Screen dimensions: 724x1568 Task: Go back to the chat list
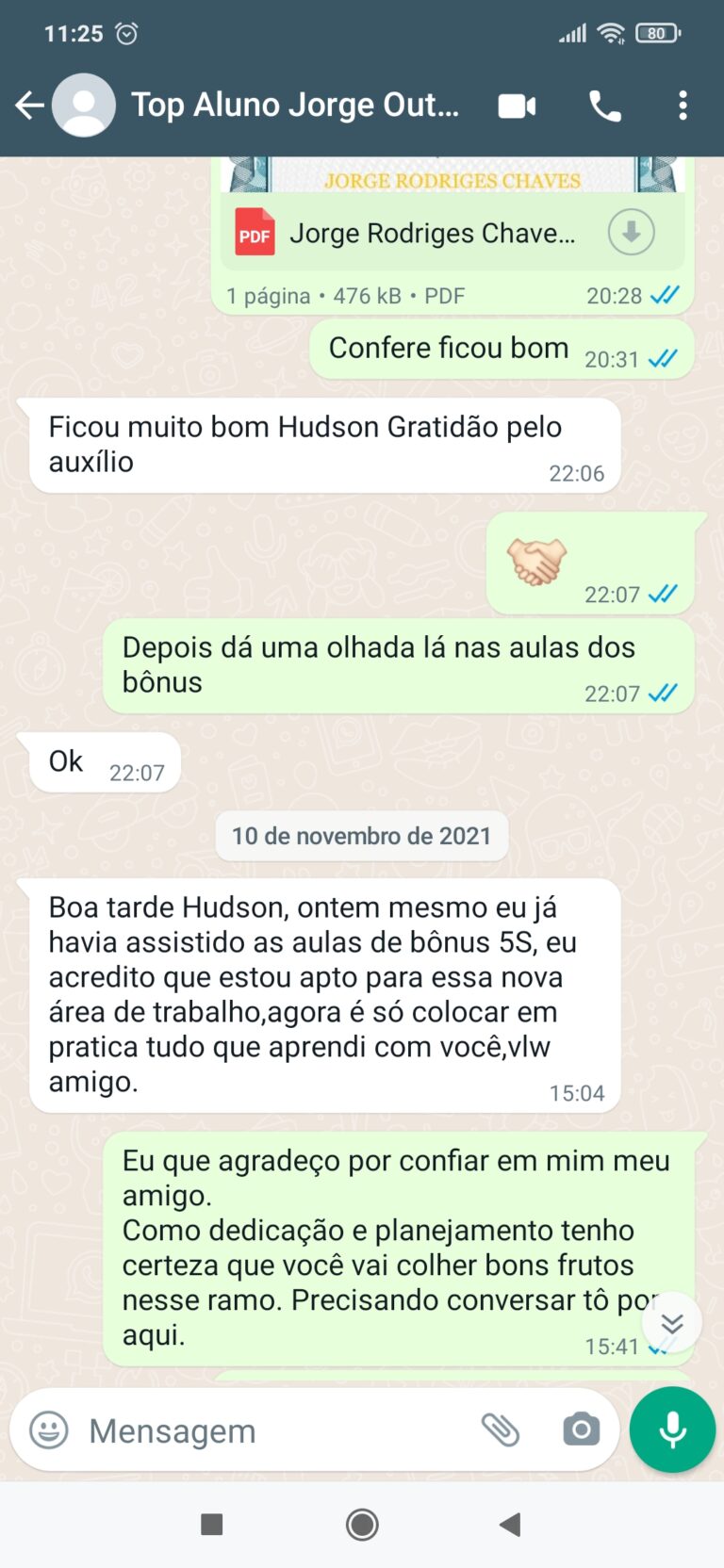30,106
